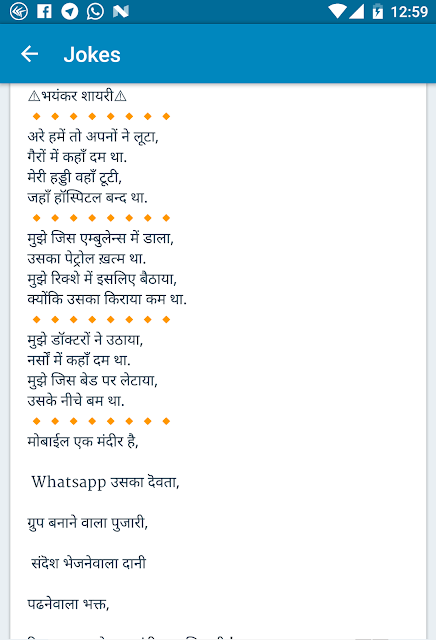Go back from the Jokes screen
Viewport: 436px width, 640px height.
[x=29, y=54]
